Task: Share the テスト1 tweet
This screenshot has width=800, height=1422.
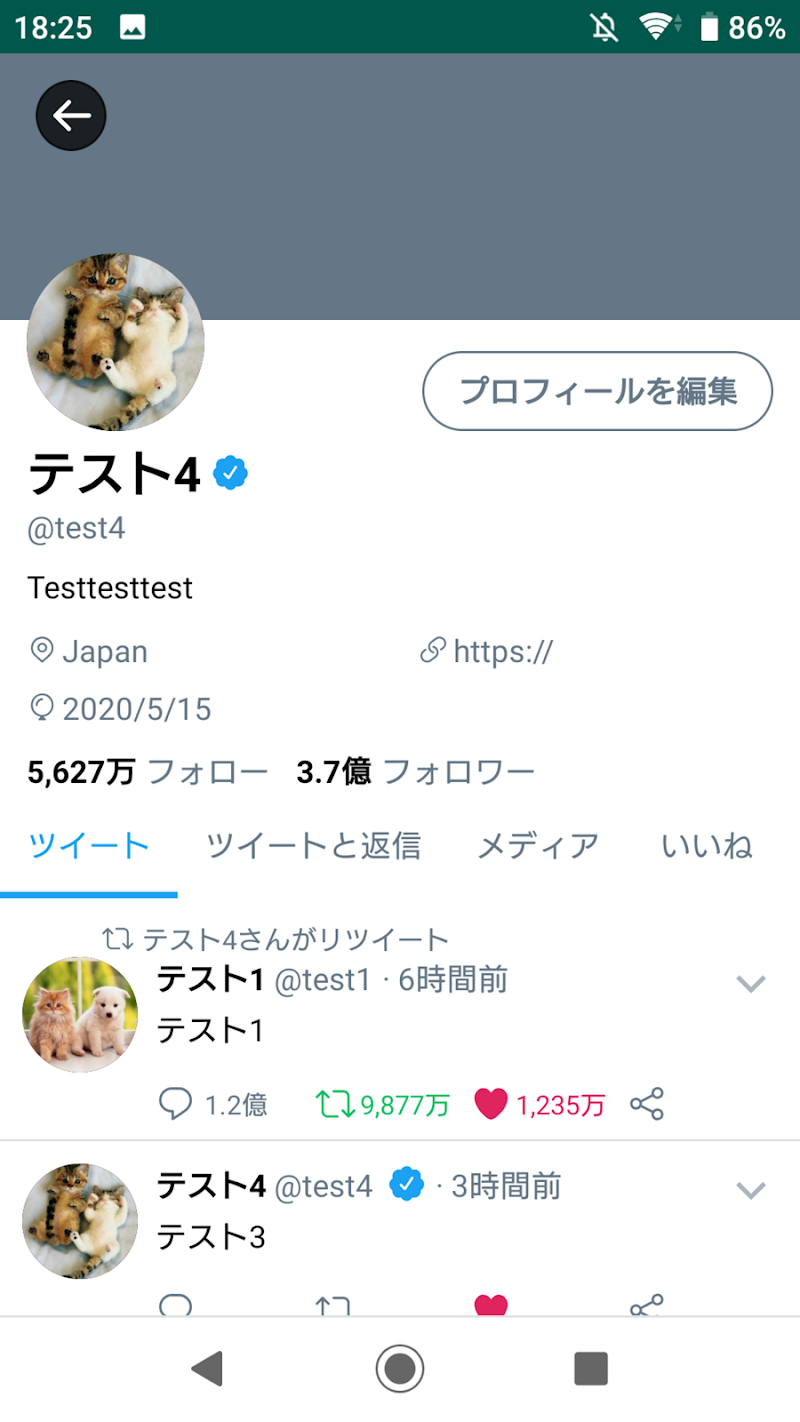Action: coord(647,1104)
